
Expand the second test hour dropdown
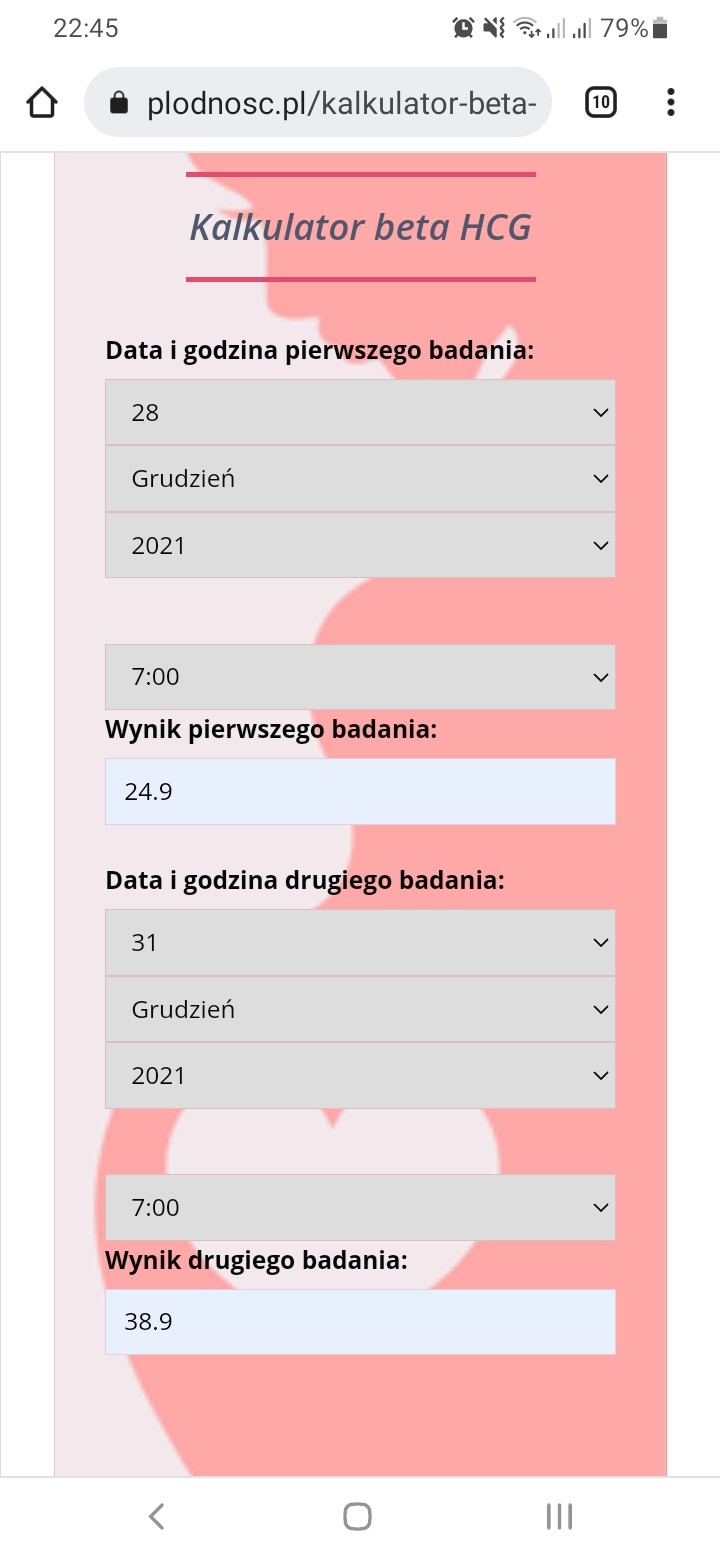360,1207
